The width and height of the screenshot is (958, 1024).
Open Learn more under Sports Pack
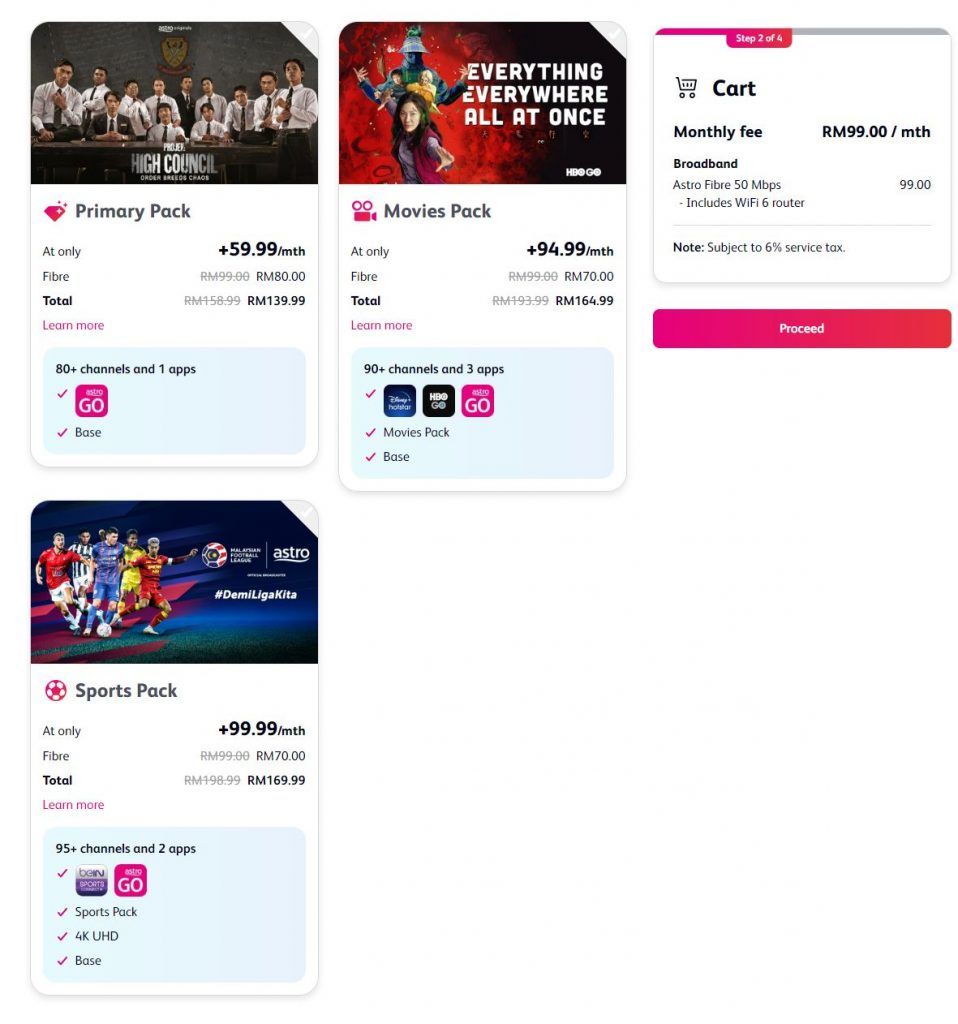click(x=73, y=805)
